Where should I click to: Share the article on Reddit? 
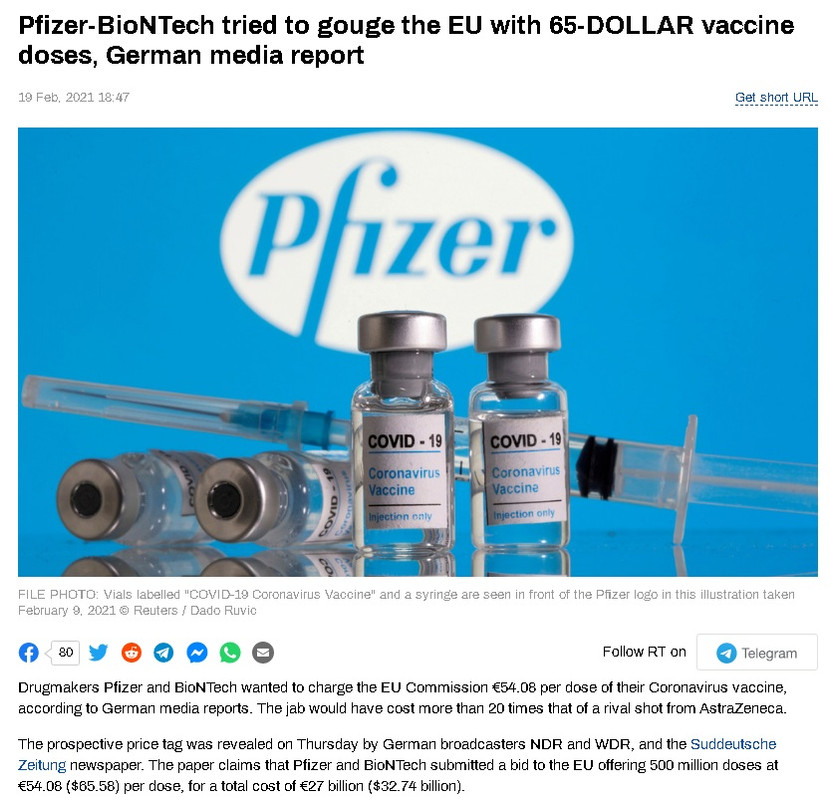(x=131, y=653)
